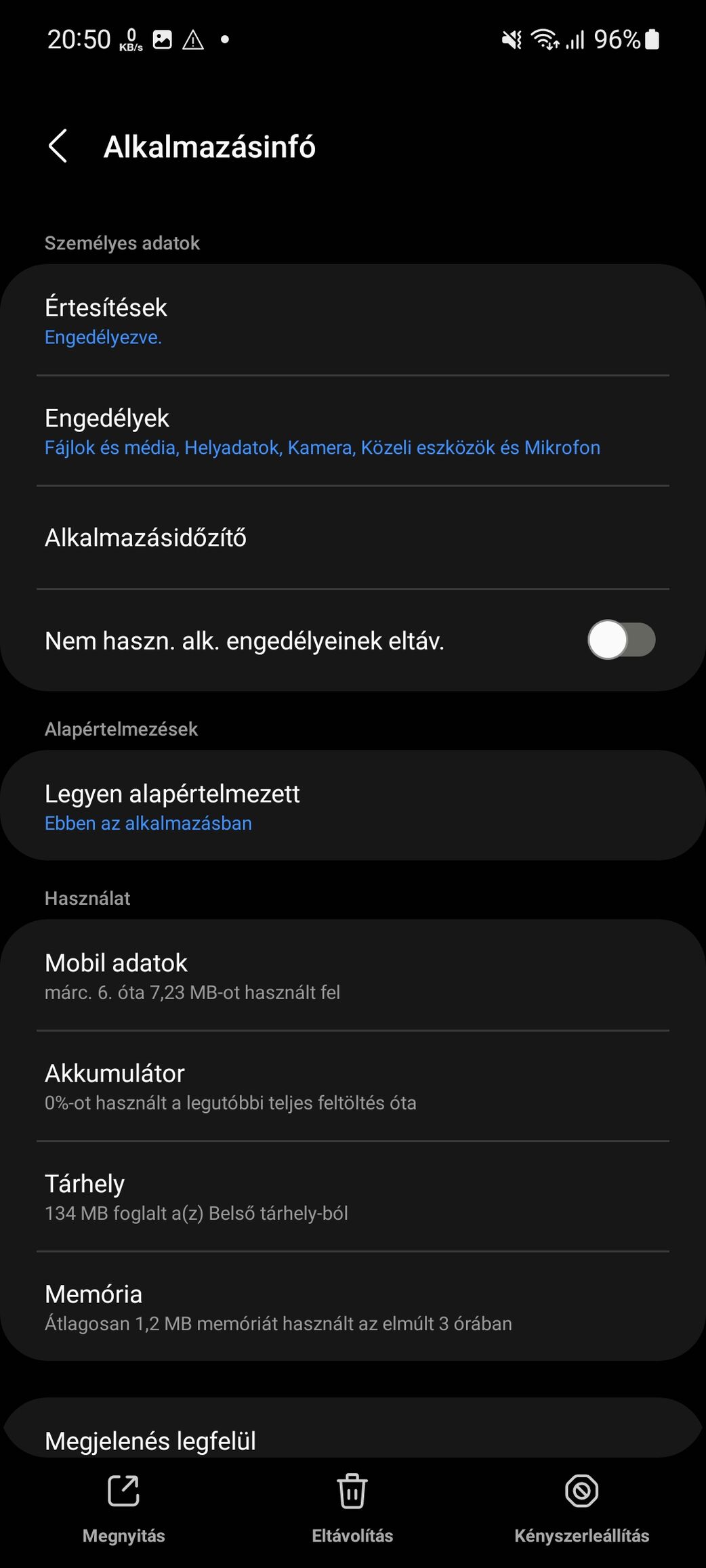Toggle Nem haszn. alk. engedélyeinek eltáv. switch

click(621, 640)
